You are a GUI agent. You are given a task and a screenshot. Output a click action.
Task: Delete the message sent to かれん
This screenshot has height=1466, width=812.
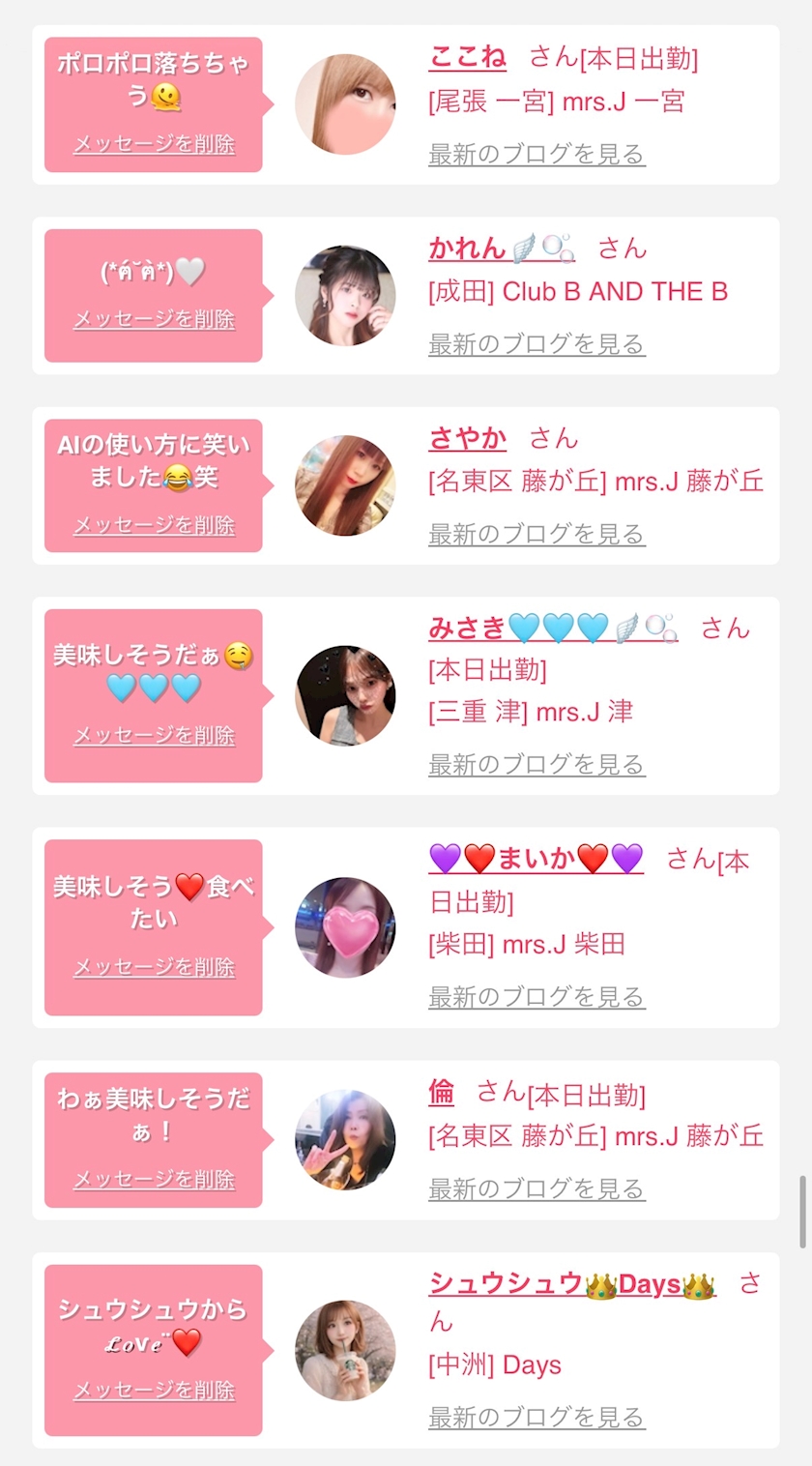[155, 319]
